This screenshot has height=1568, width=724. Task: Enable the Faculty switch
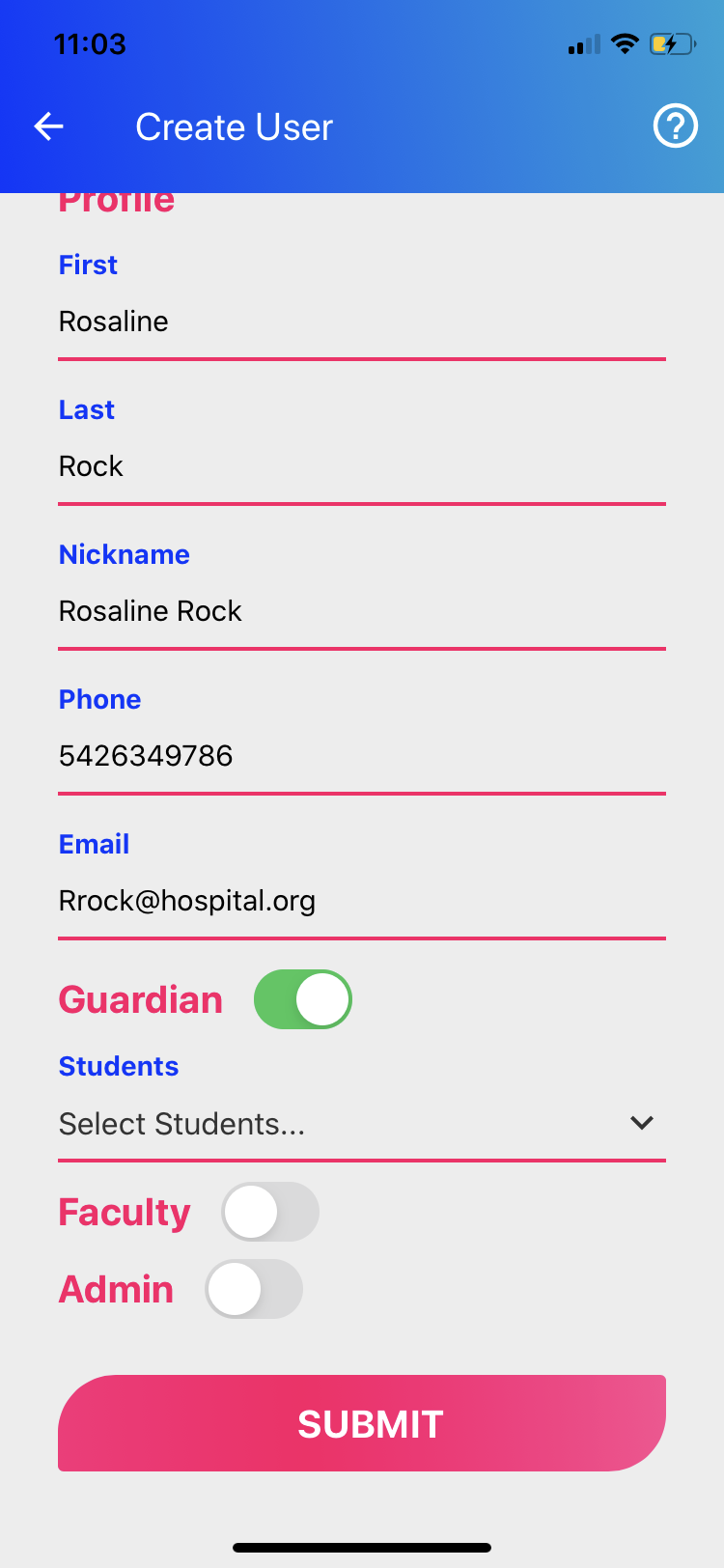(270, 1212)
